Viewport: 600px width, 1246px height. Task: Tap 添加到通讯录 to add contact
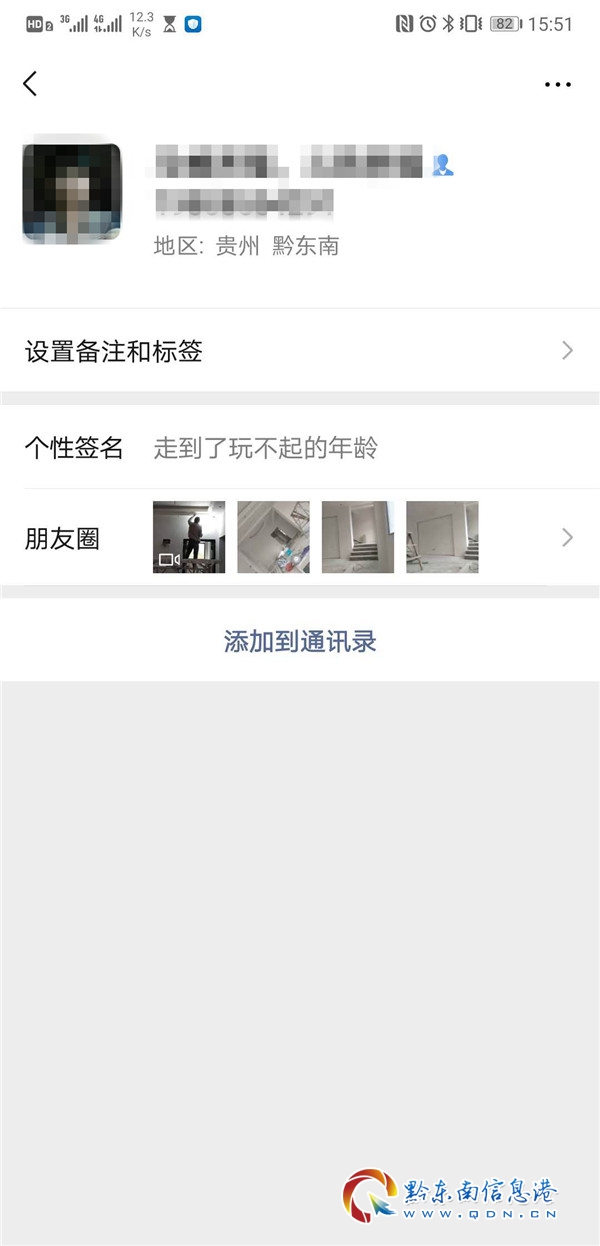(x=300, y=641)
